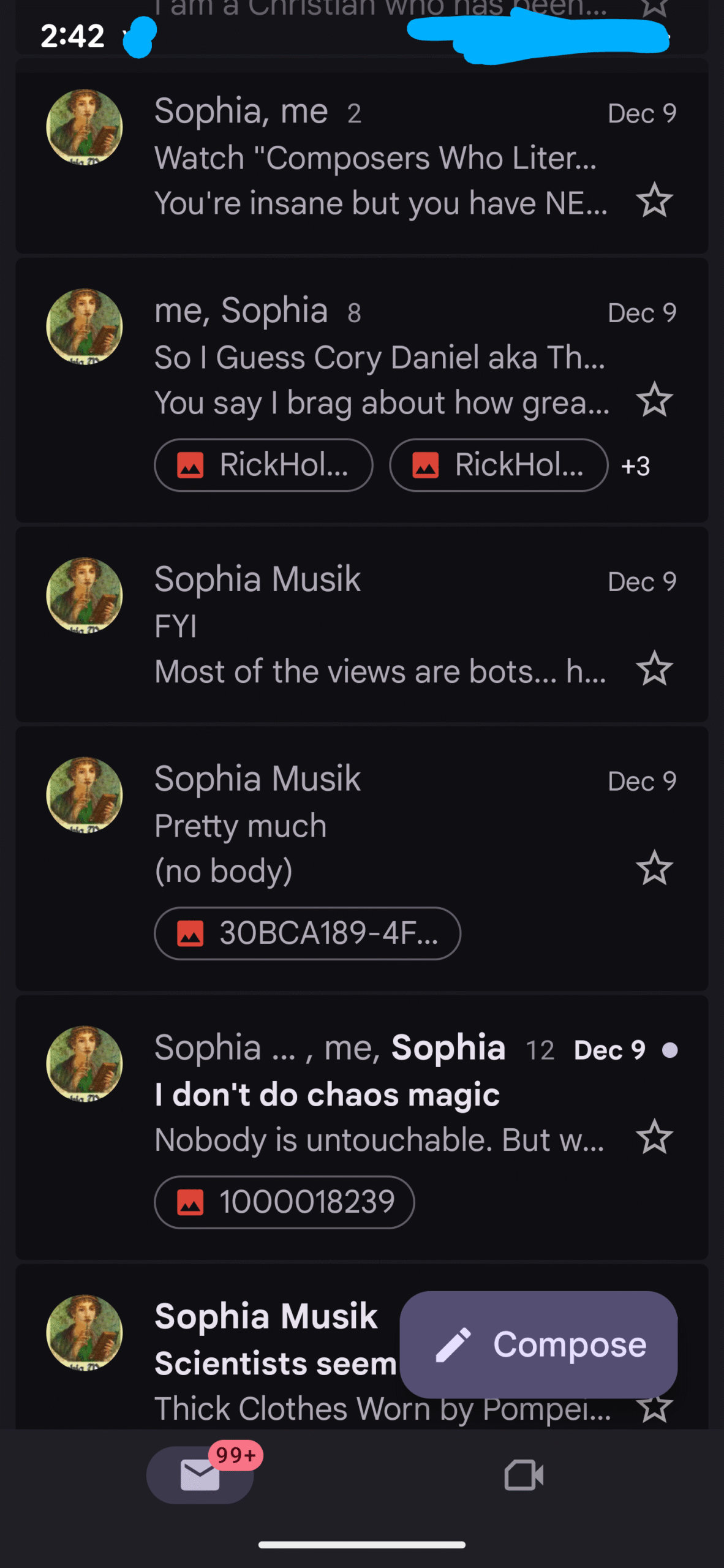Open the "So I Guess Cory Daniel" conversation

coord(380,358)
